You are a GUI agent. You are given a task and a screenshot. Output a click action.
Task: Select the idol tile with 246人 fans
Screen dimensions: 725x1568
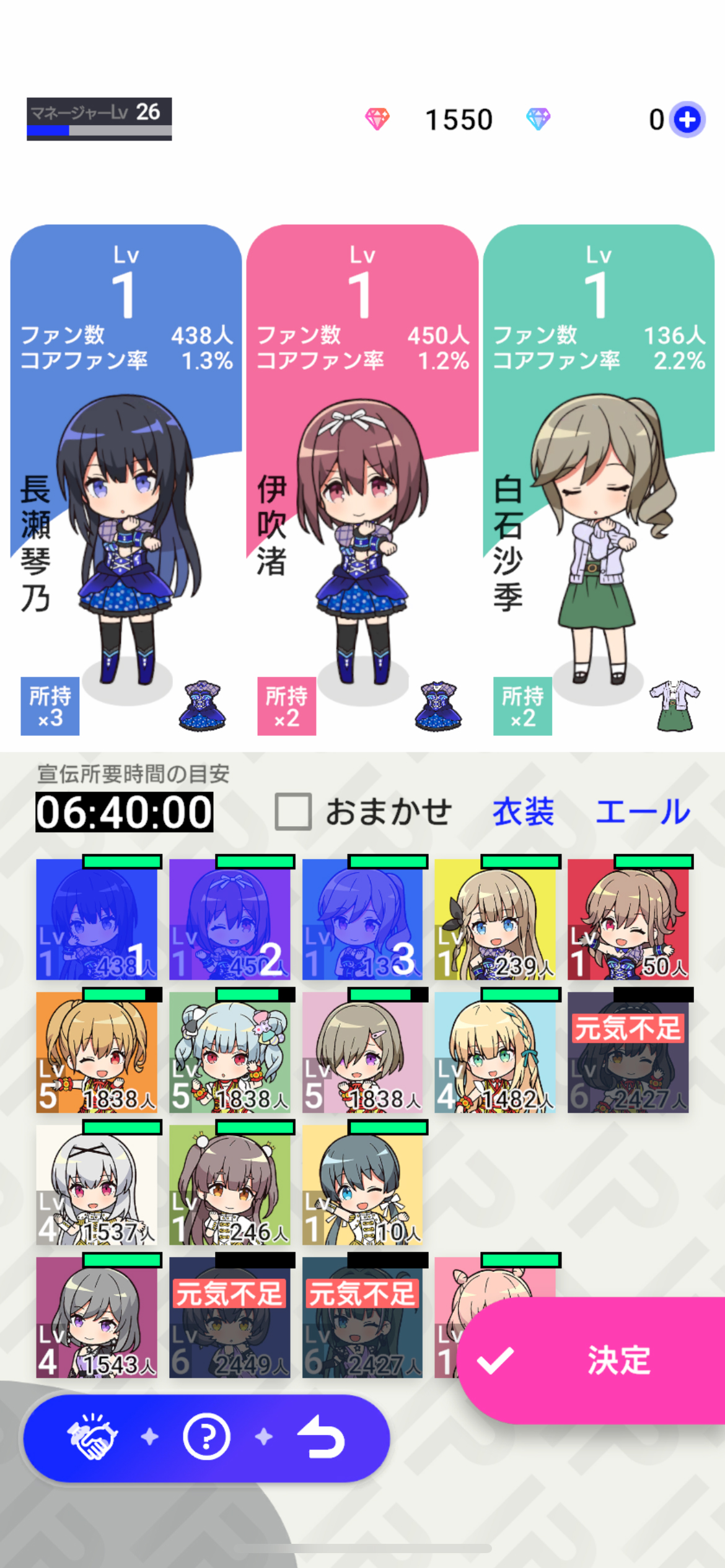coord(229,1185)
